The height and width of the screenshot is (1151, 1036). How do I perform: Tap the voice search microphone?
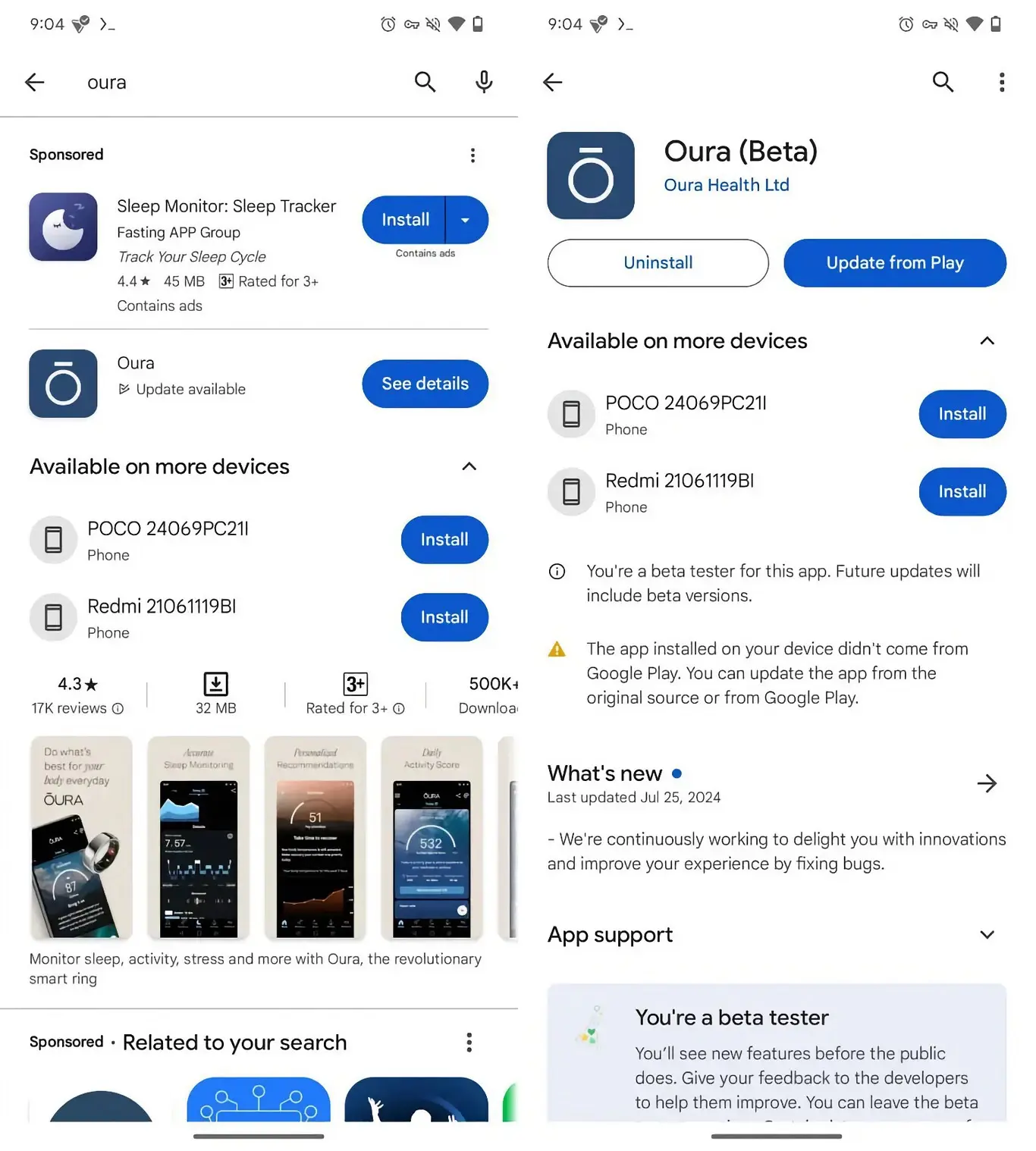[x=484, y=82]
